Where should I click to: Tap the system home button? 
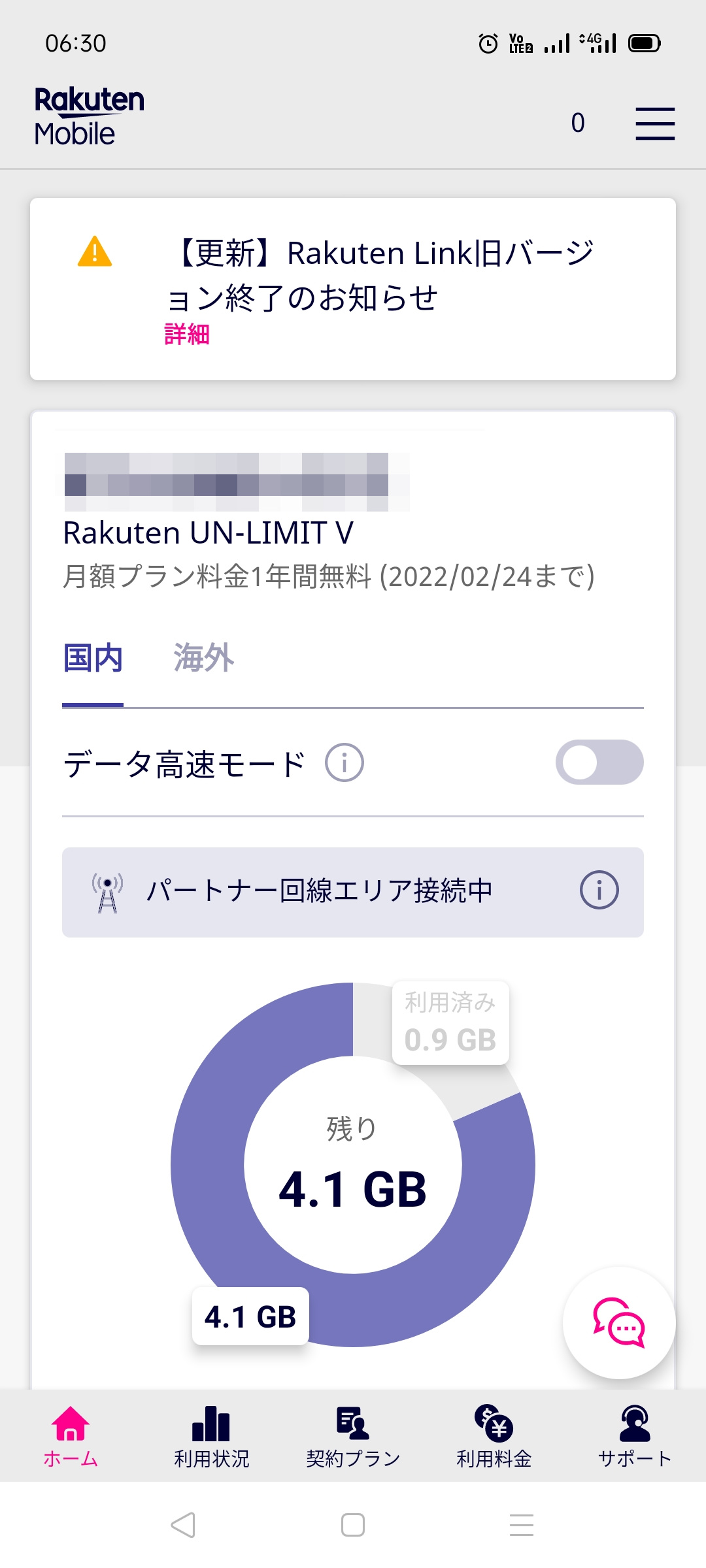click(353, 1525)
